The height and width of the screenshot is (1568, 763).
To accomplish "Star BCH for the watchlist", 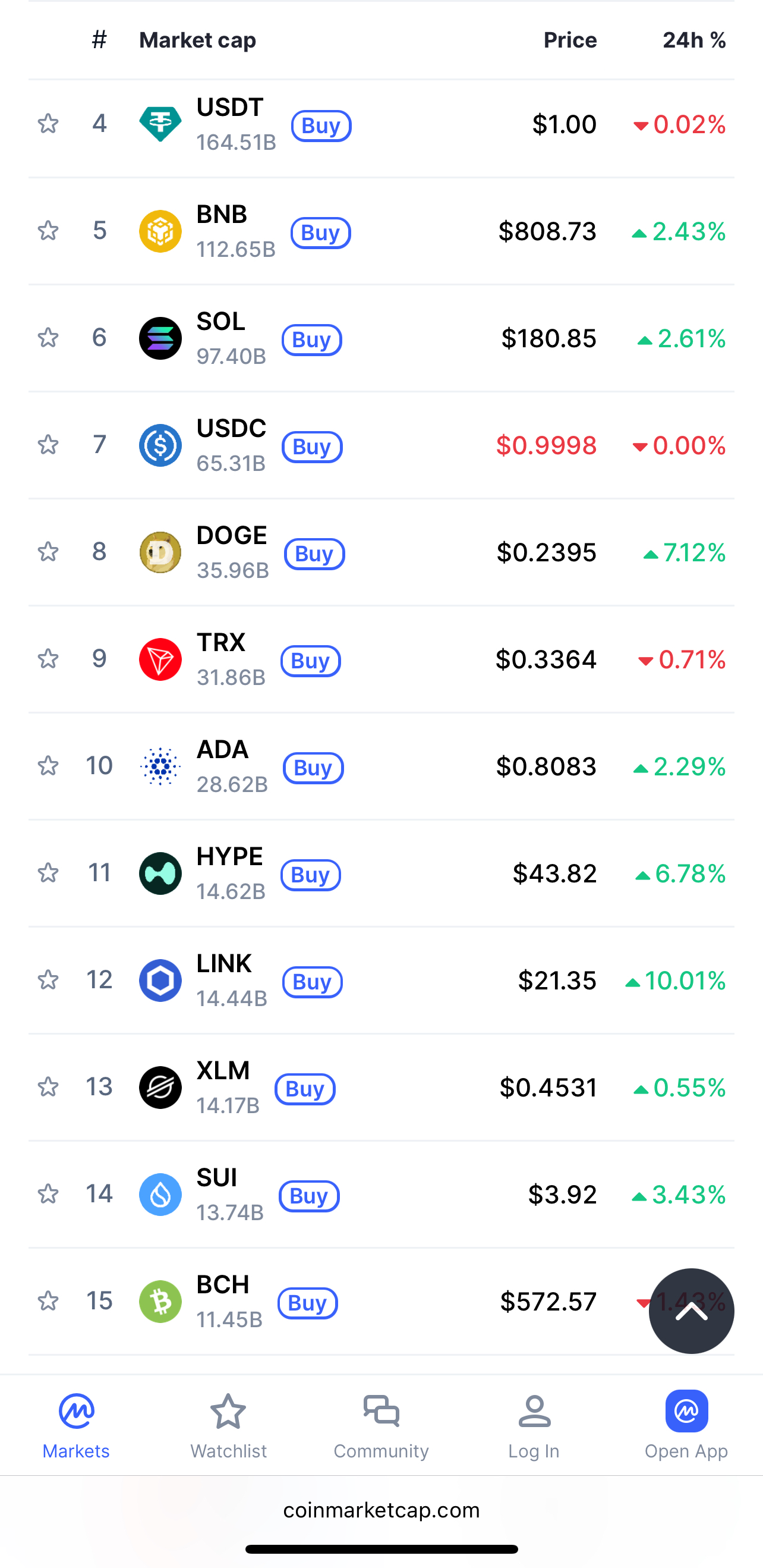I will (x=48, y=1302).
